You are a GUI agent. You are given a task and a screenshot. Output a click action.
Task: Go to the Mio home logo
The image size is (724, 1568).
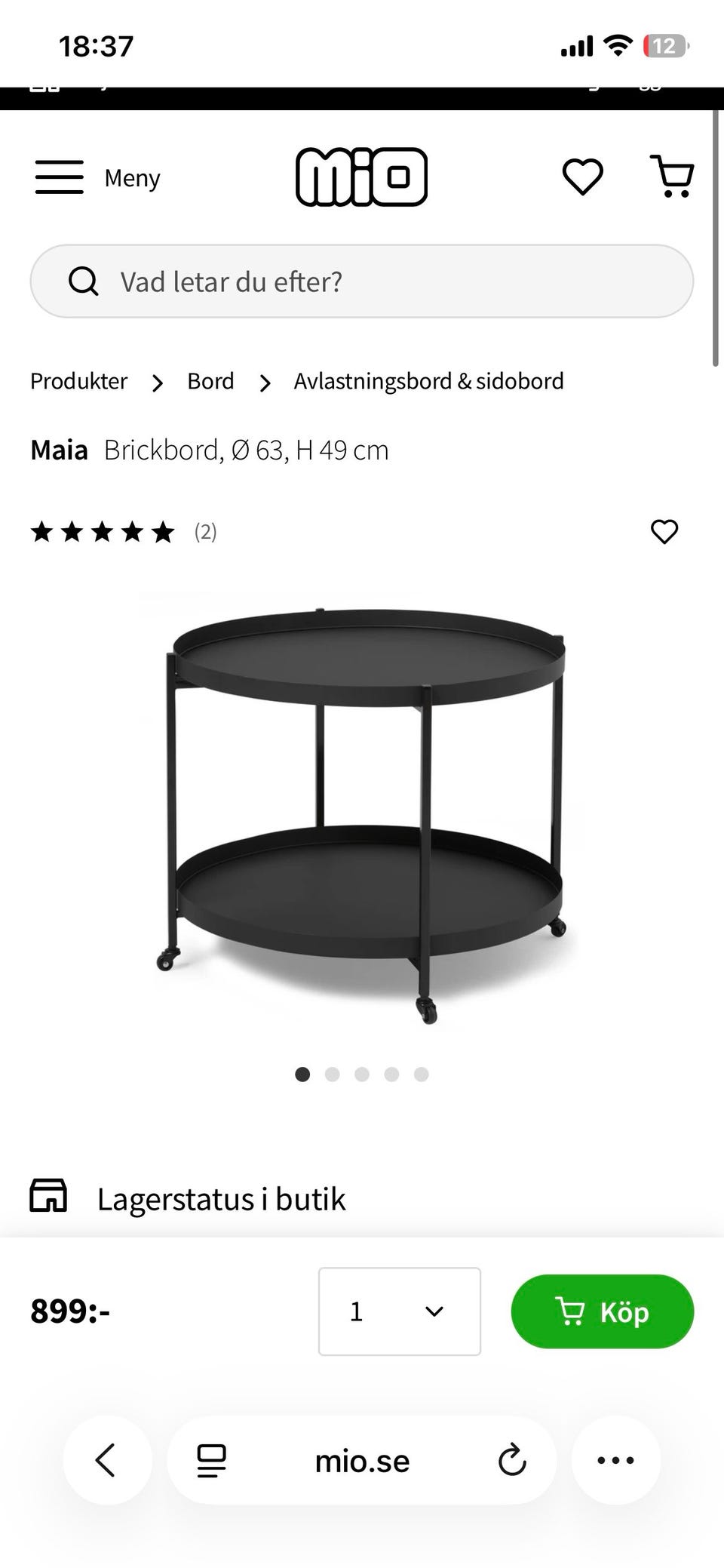pyautogui.click(x=361, y=177)
